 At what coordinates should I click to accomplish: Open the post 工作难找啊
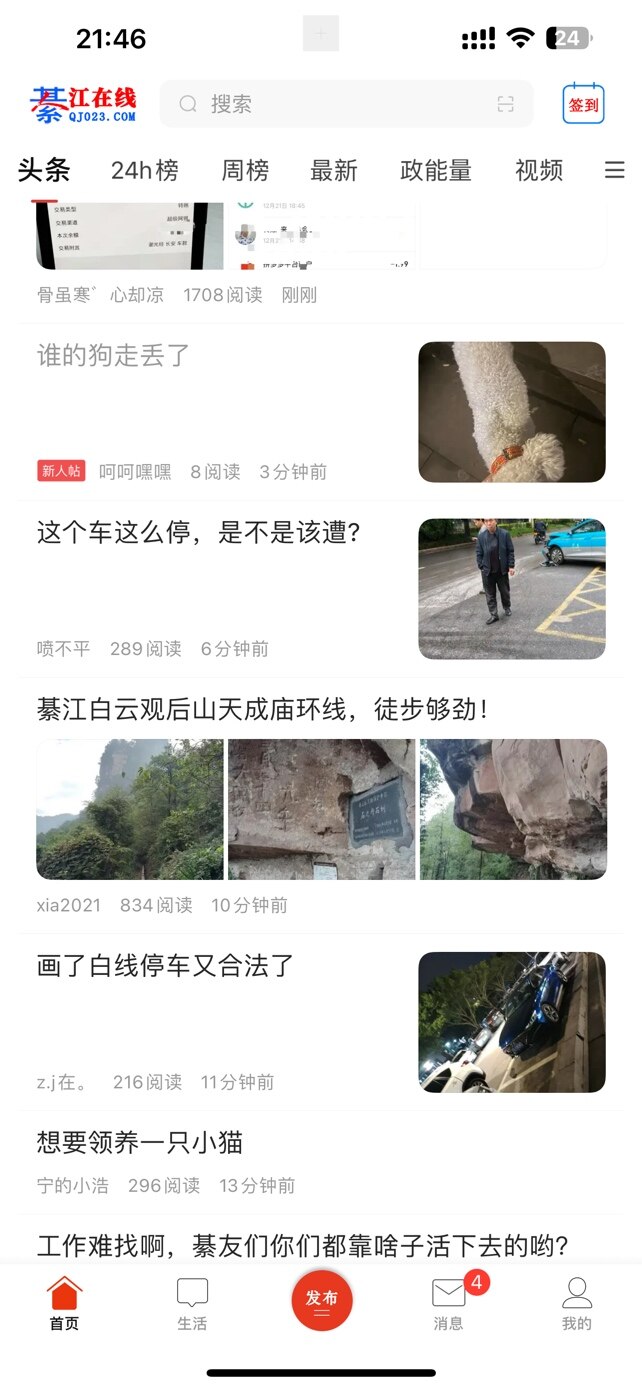pyautogui.click(x=302, y=1246)
